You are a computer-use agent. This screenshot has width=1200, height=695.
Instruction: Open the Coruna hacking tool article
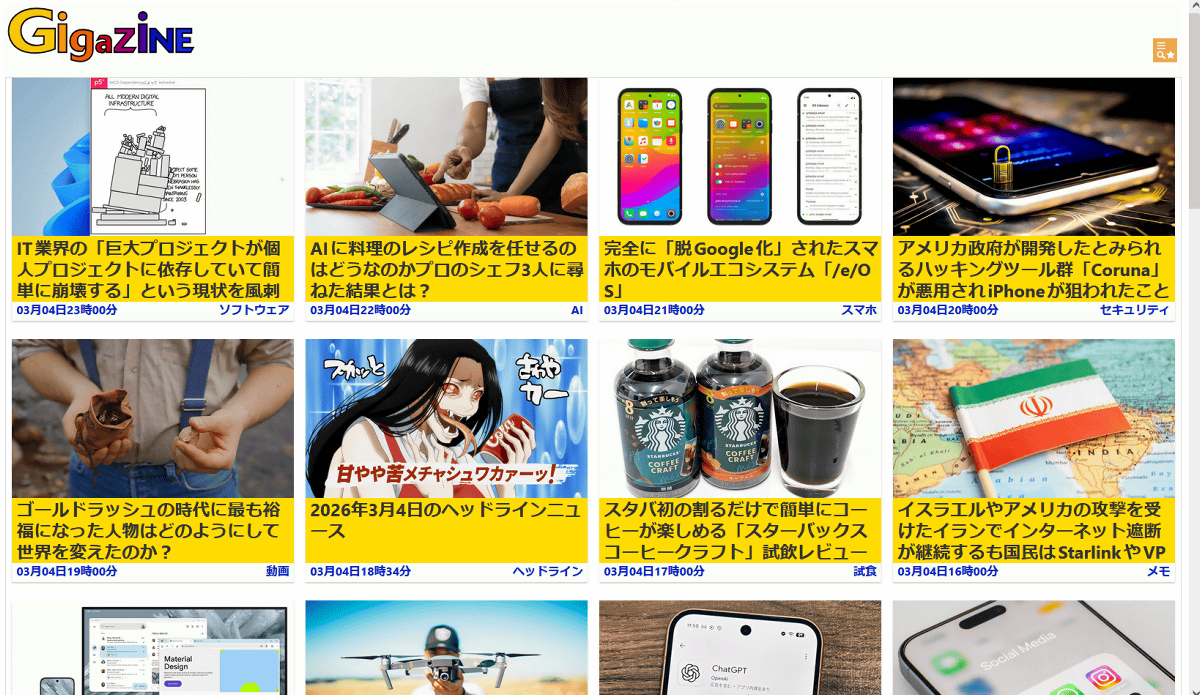click(x=1033, y=269)
